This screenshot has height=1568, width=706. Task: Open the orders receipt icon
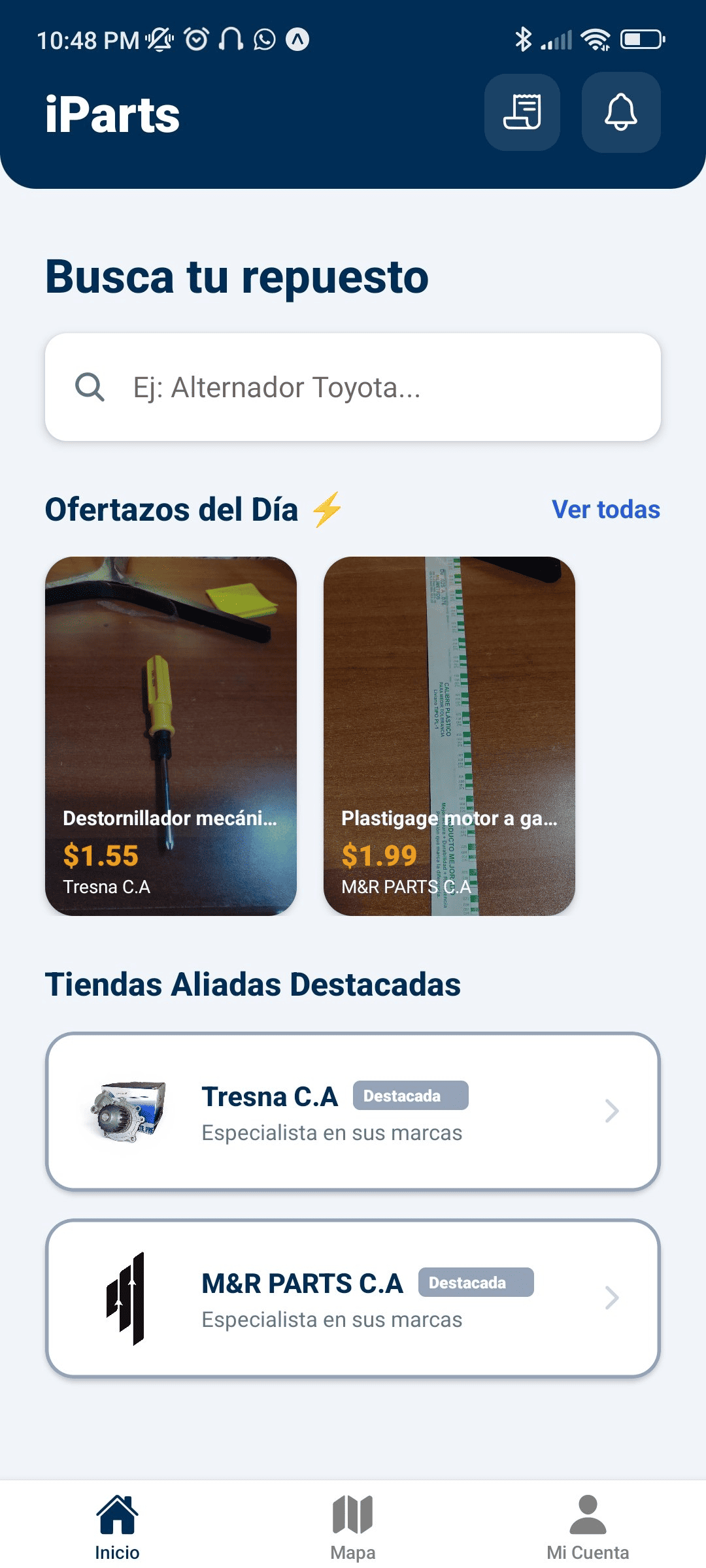tap(522, 112)
